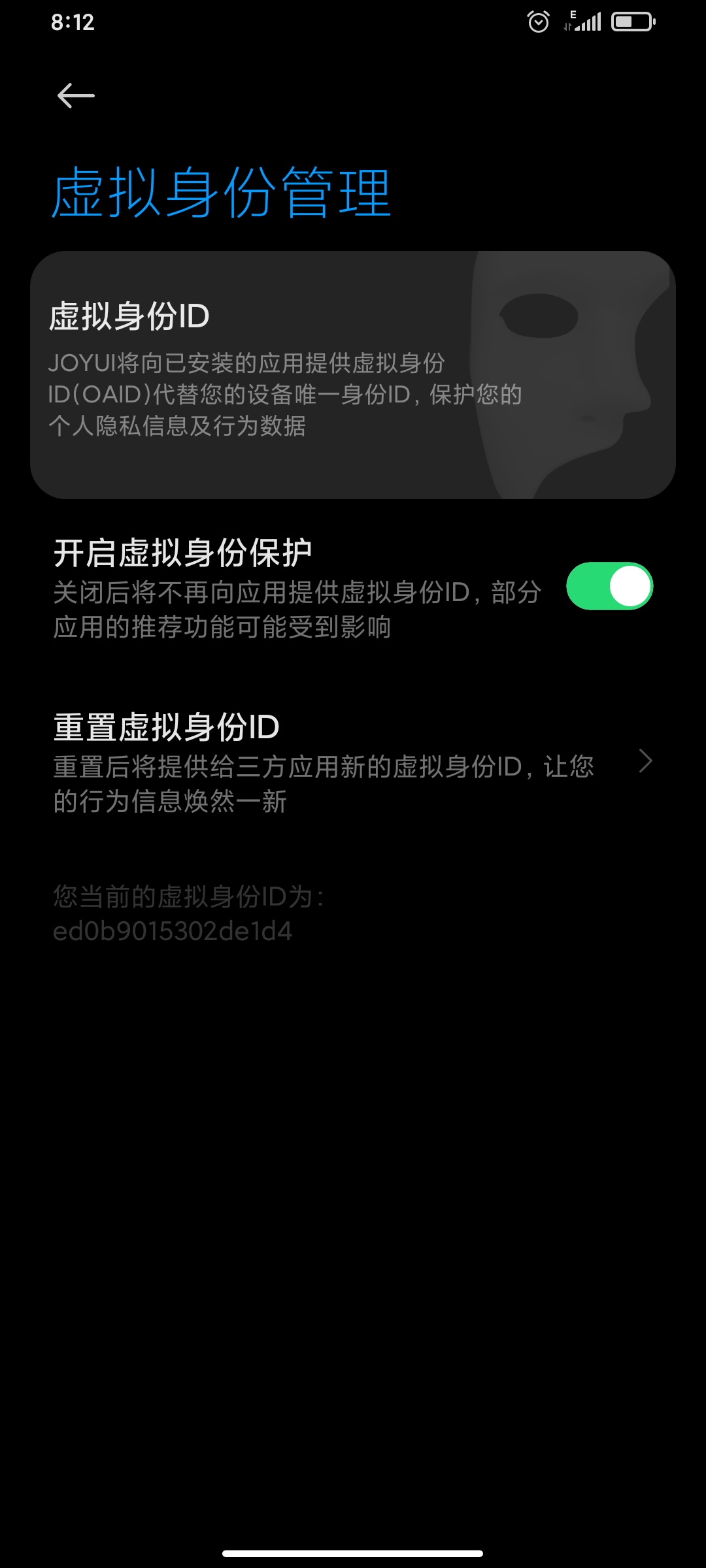Go back using the top arrow
The image size is (706, 1568).
pyautogui.click(x=76, y=95)
